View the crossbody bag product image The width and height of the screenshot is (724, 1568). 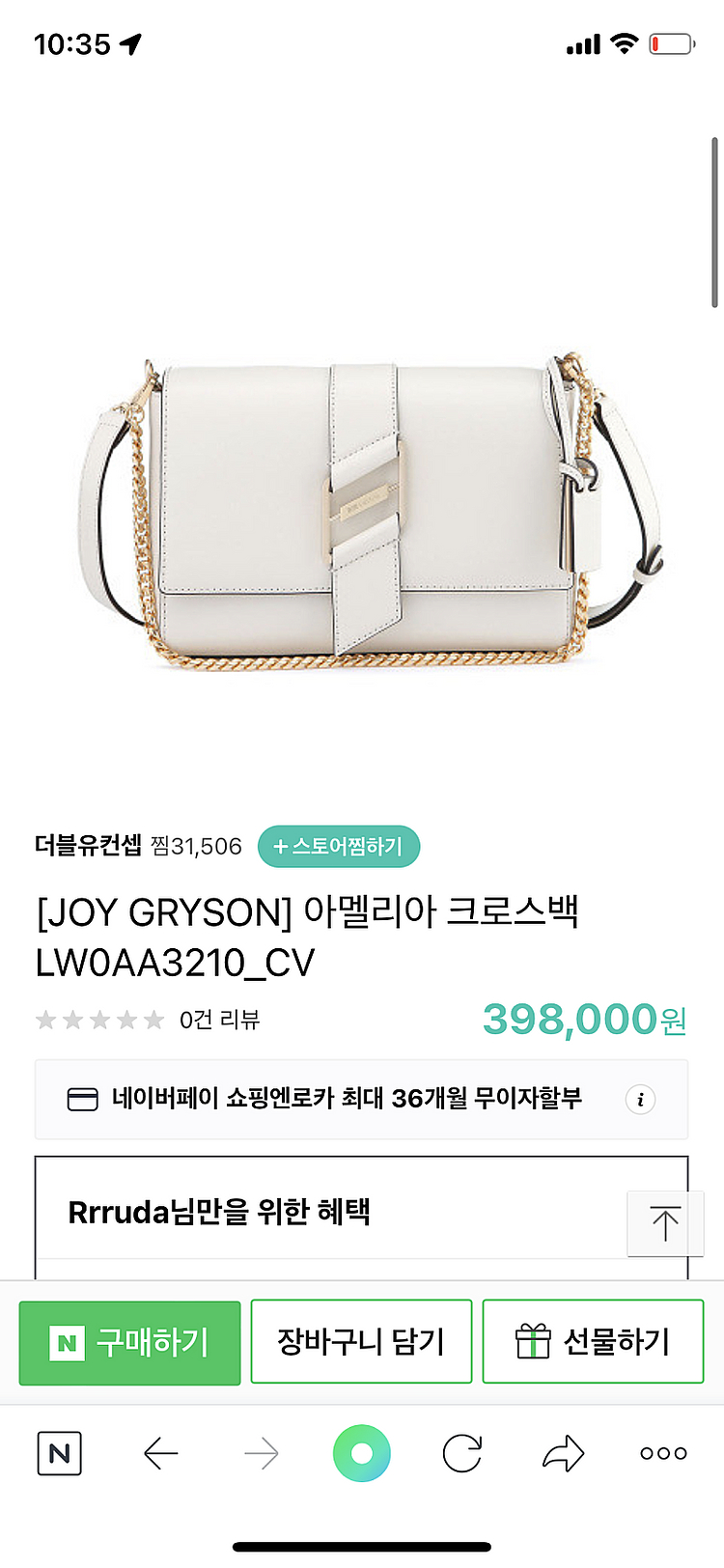click(x=372, y=512)
